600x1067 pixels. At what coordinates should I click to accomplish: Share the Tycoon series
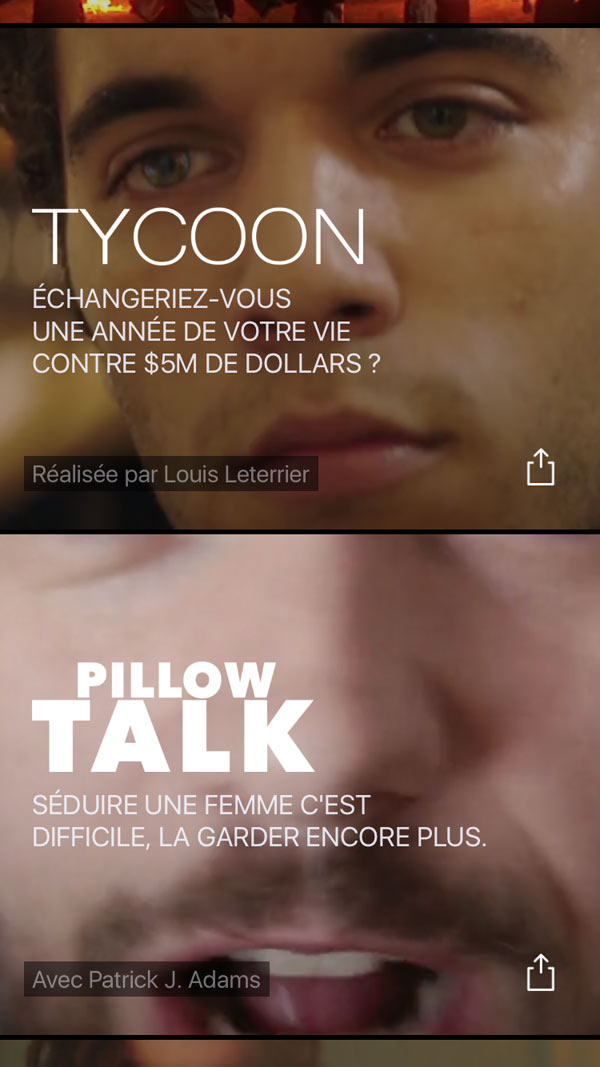540,468
